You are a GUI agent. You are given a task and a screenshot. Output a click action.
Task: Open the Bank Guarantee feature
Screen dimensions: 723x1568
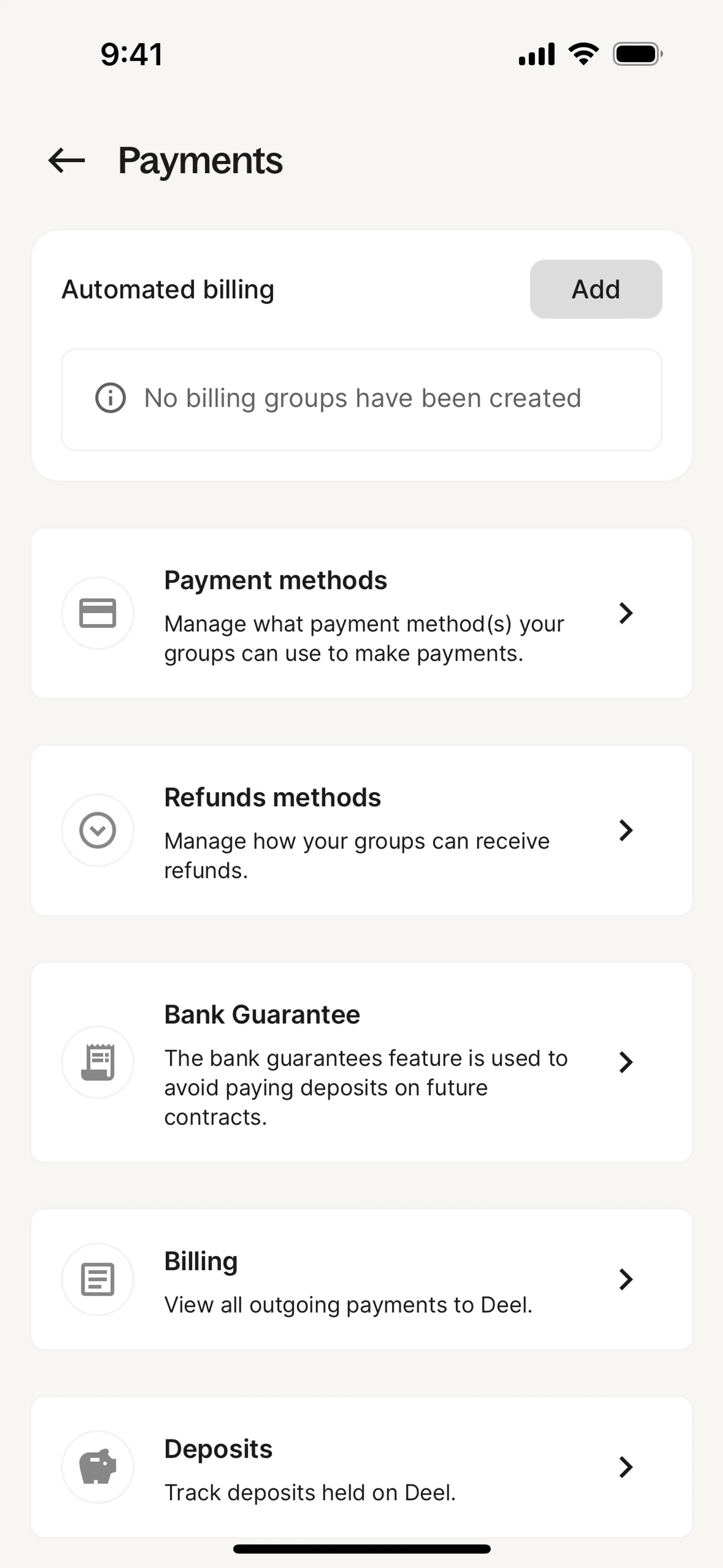coord(361,1062)
